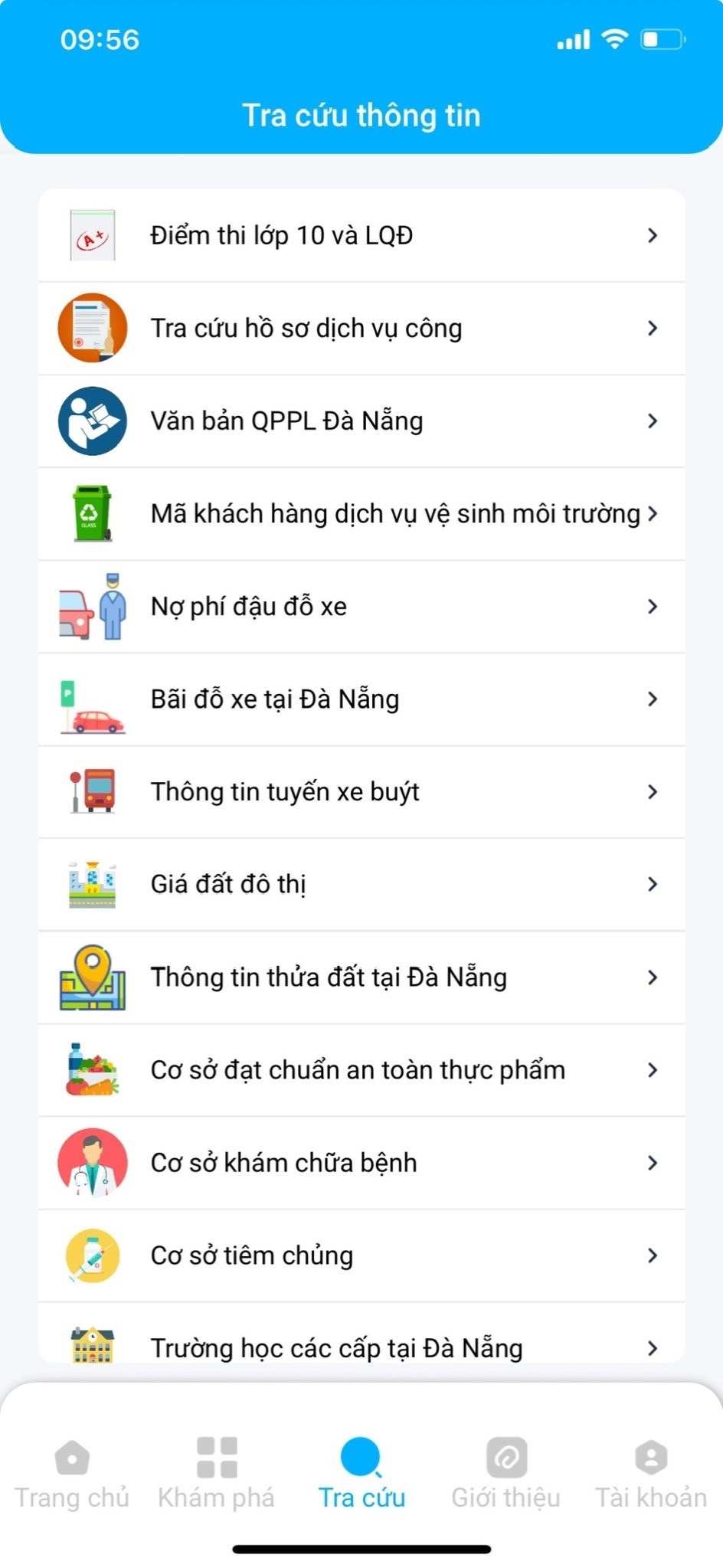723x1568 pixels.
Task: Open Văn bản QPPL Đà Nẵng
Action: tap(360, 421)
